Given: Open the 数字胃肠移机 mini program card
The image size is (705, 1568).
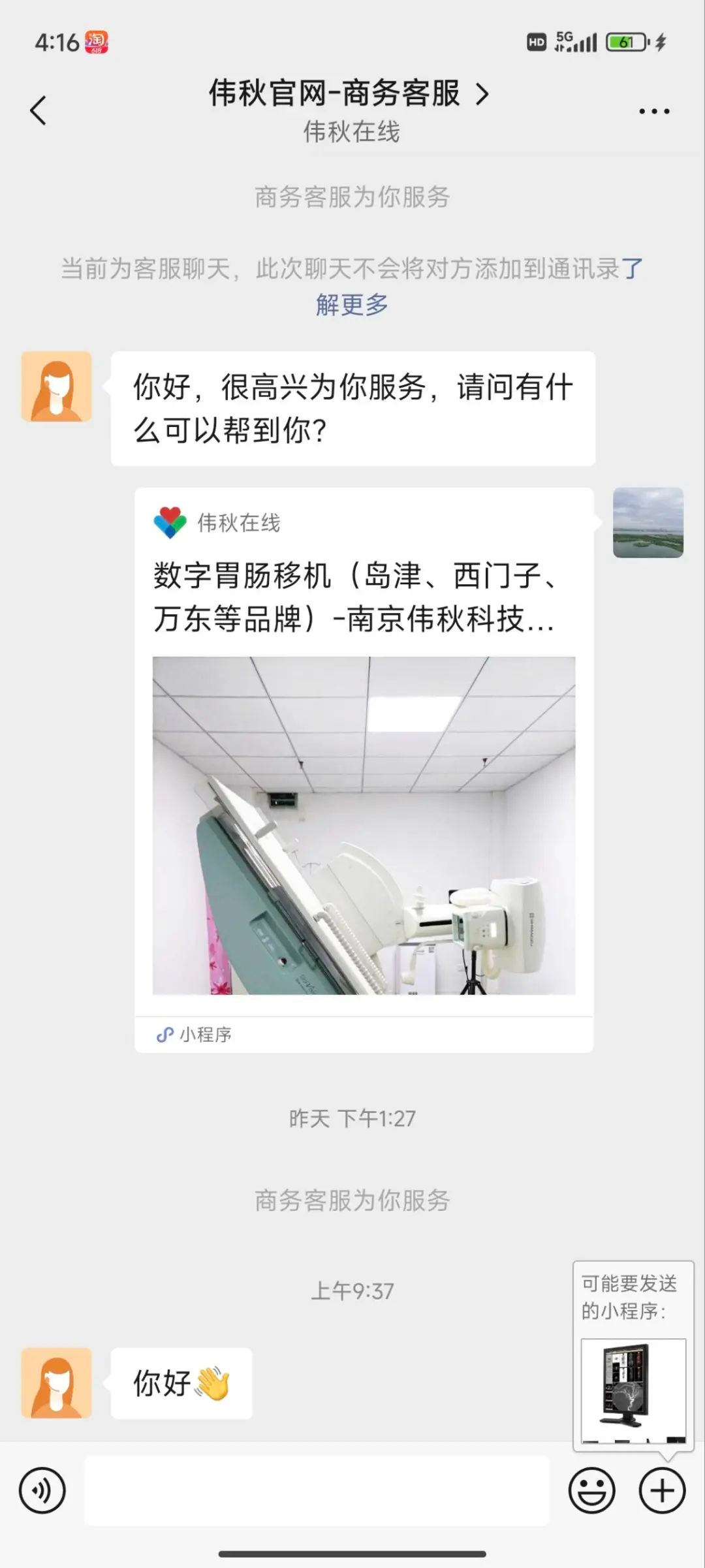Looking at the screenshot, I should [364, 769].
